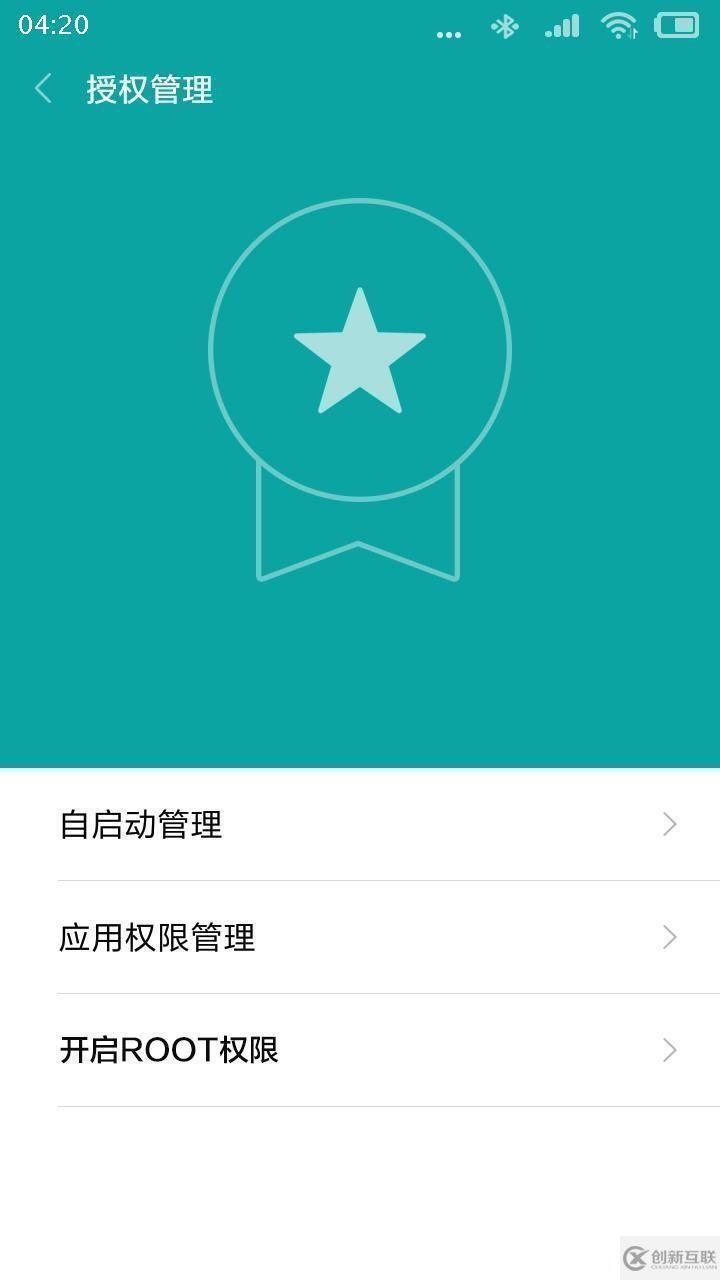
Task: Select the 开启ROOT权限 row label
Action: coord(168,1050)
